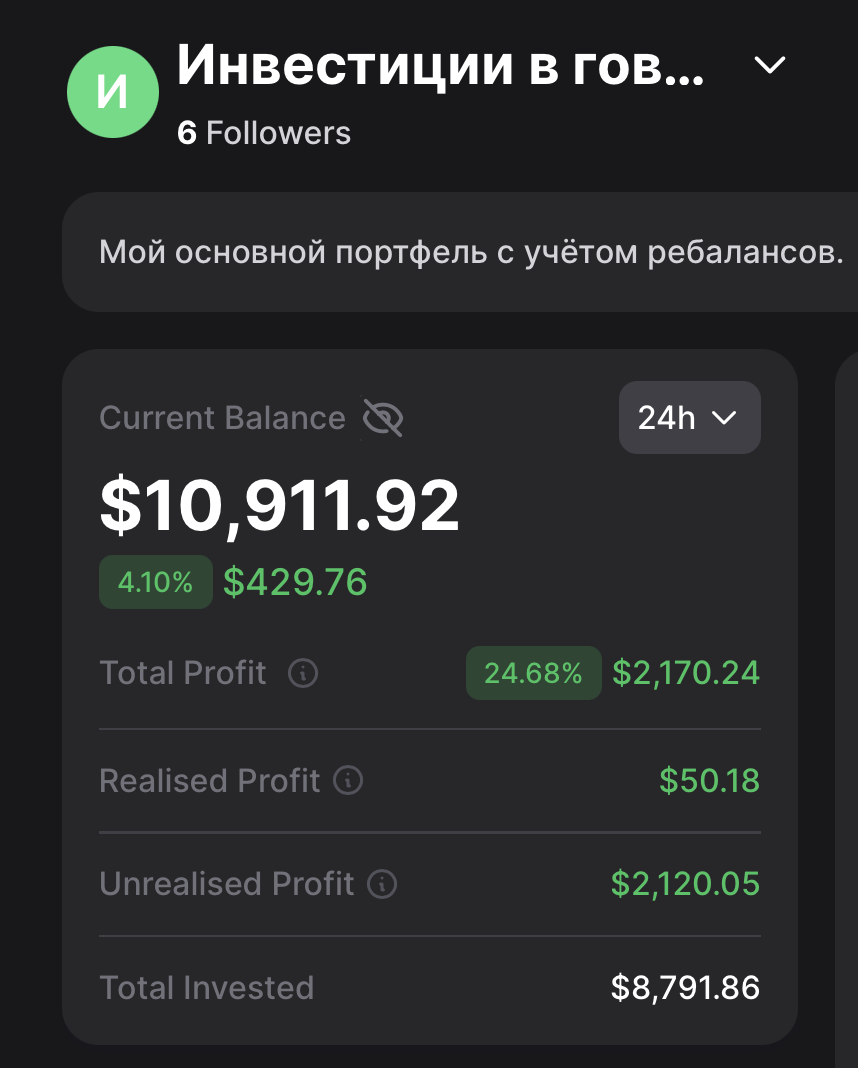Show info about Realised Profit

pos(348,780)
